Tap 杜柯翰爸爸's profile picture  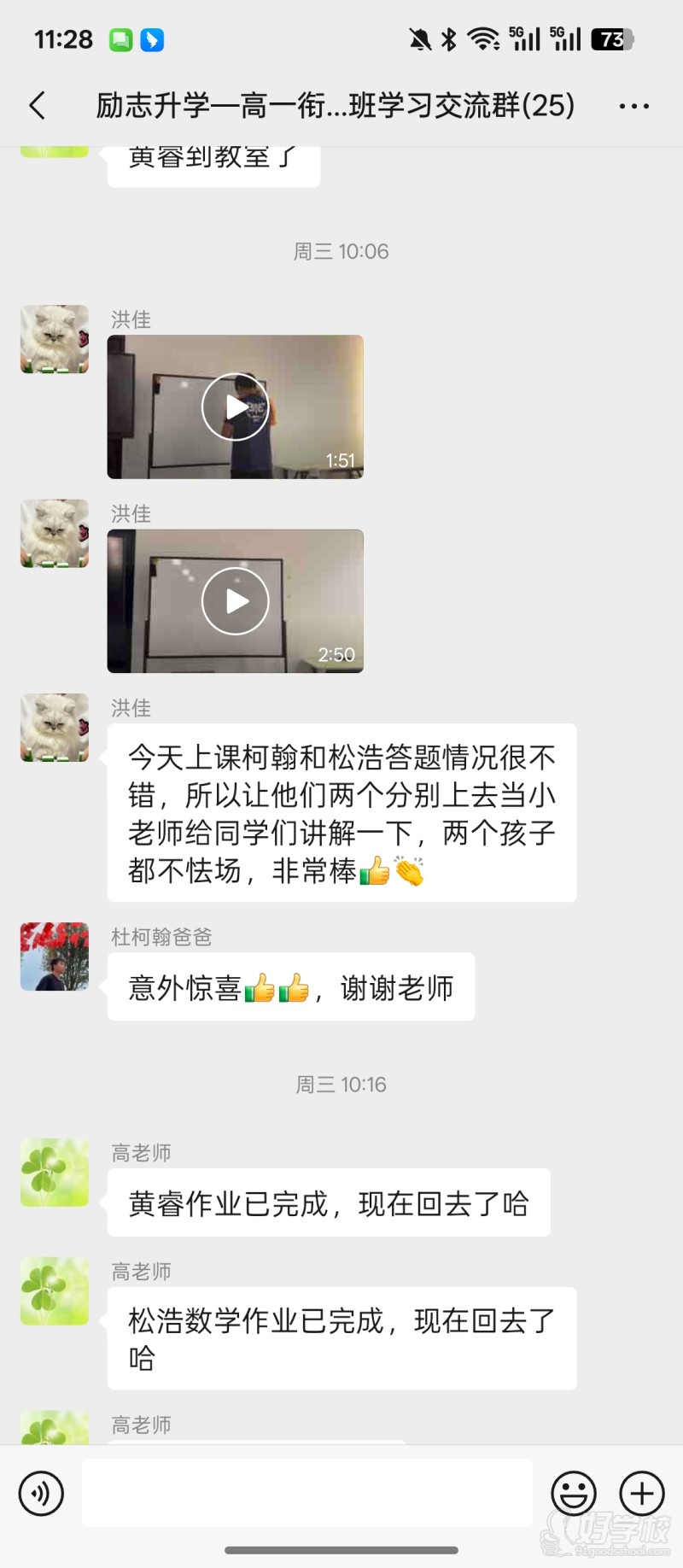[54, 957]
